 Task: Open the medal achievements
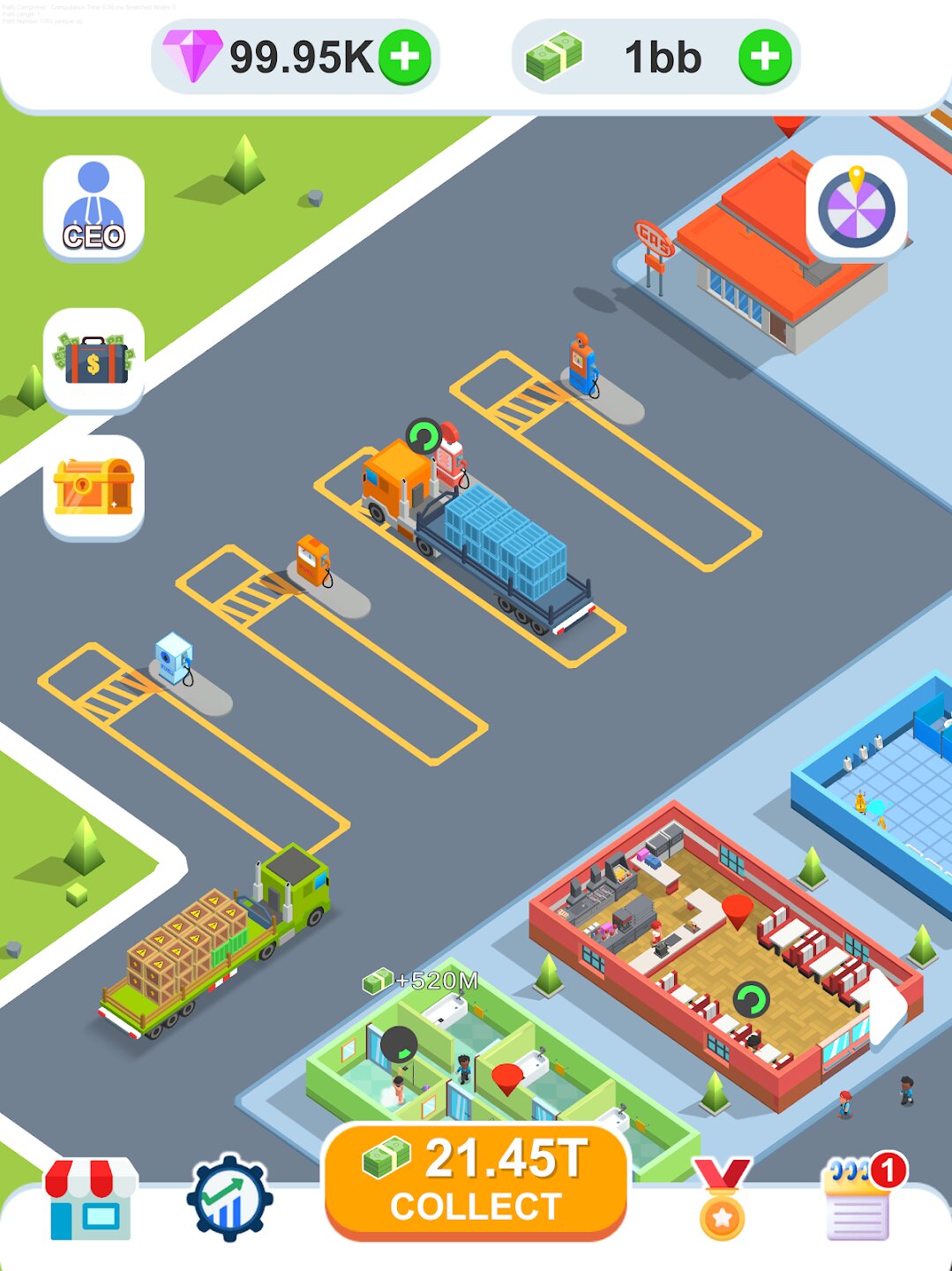pos(722,1199)
